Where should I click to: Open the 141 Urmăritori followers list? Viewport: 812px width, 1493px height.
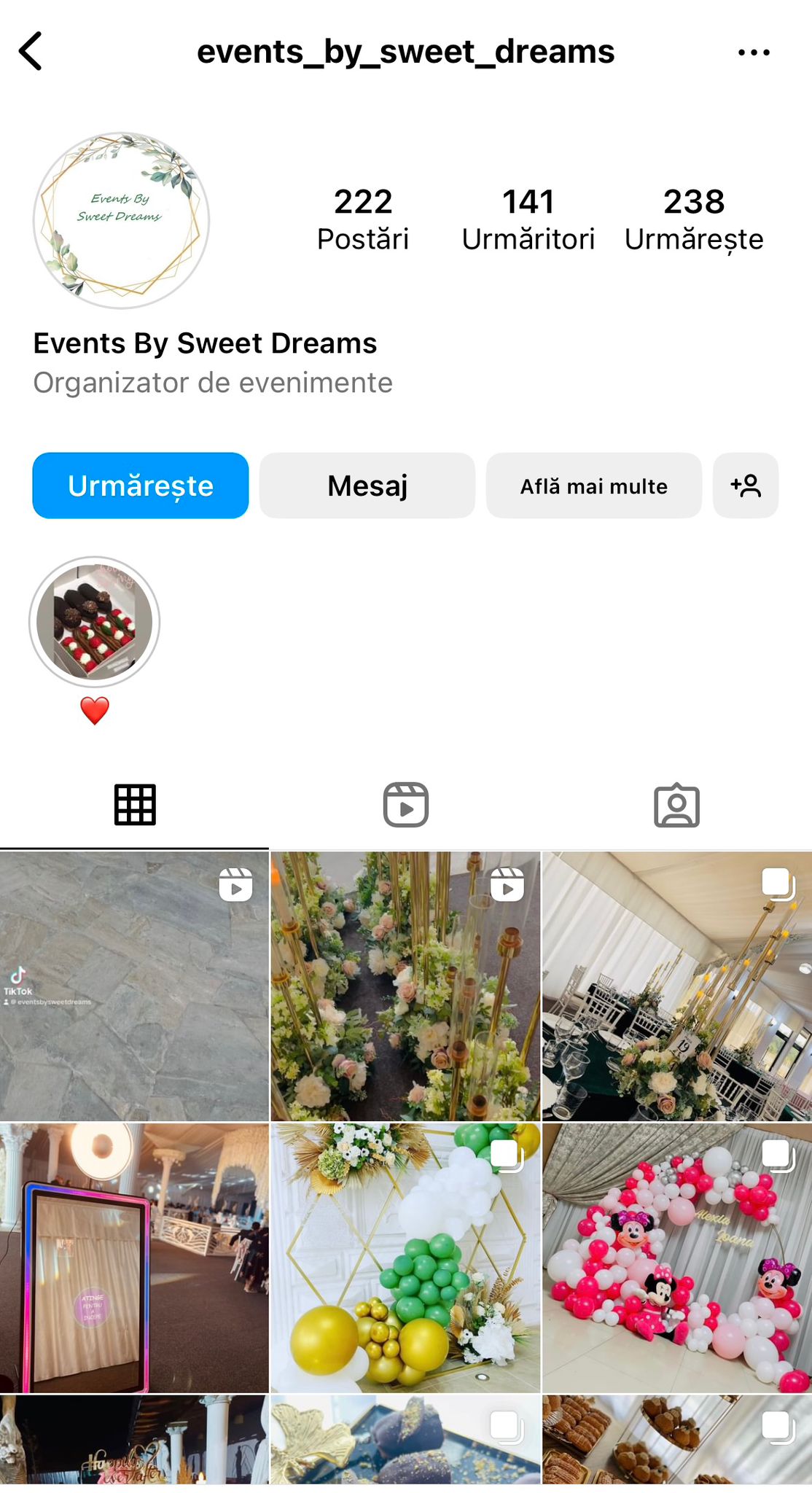[528, 219]
